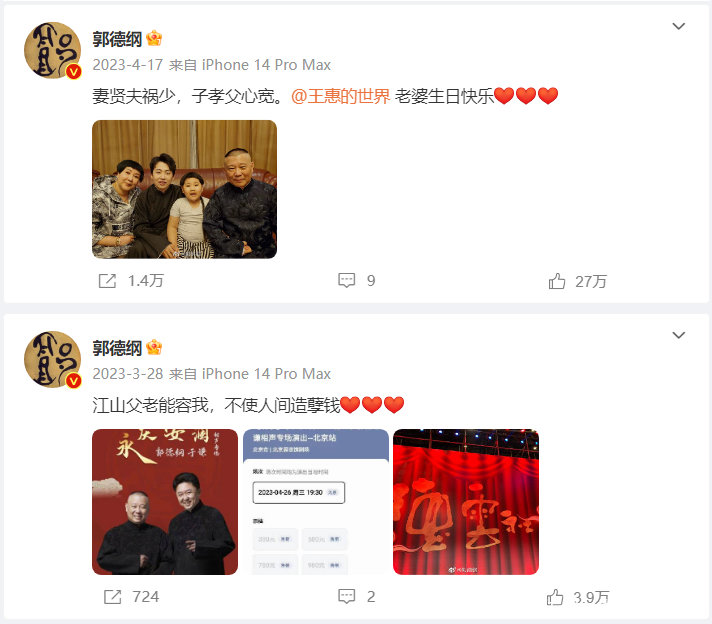View the red poster image with two performers

(x=165, y=502)
